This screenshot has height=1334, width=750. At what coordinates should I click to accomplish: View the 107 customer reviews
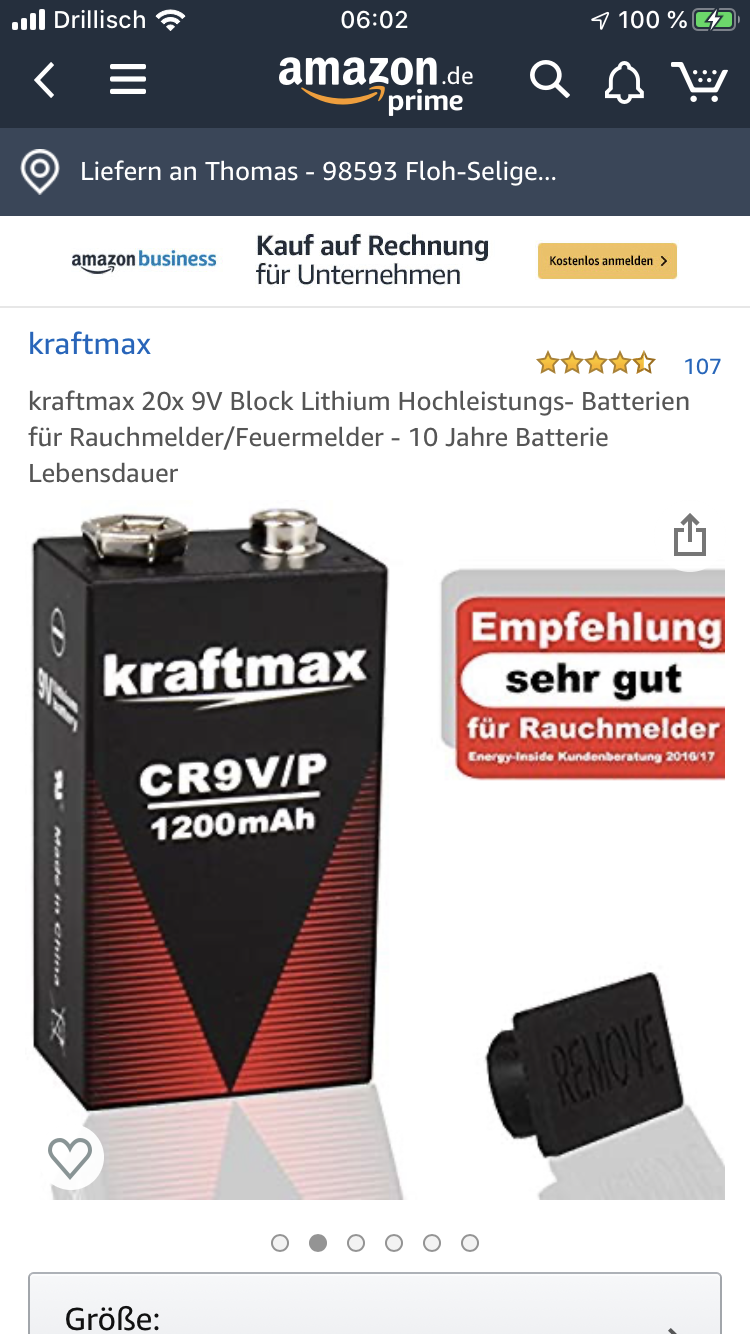click(x=702, y=366)
